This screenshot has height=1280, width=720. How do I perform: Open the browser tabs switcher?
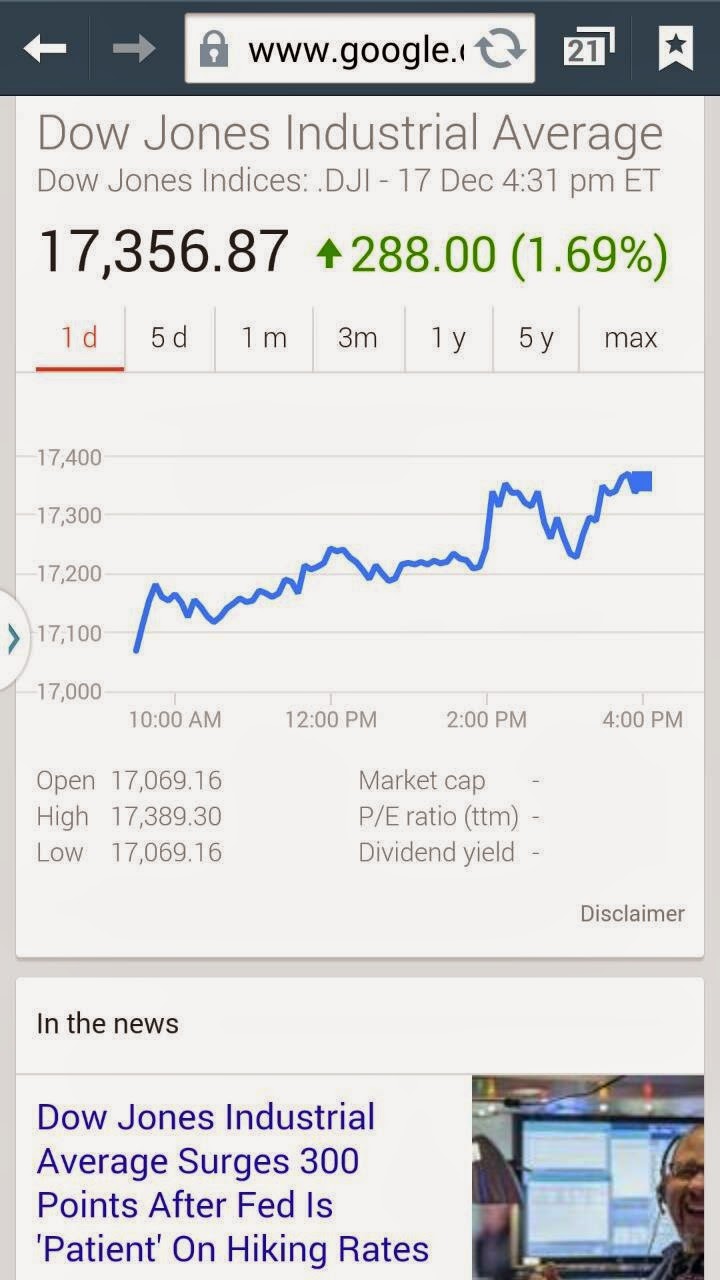[x=588, y=47]
